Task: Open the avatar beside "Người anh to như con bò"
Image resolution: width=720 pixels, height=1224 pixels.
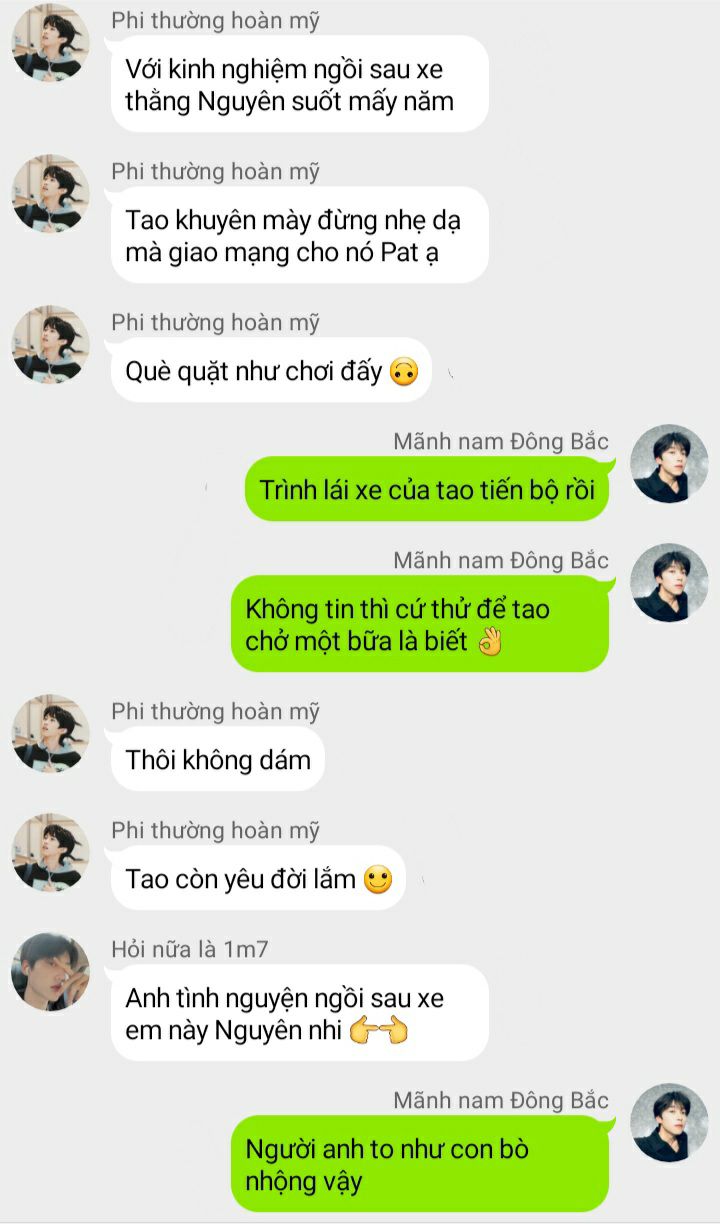Action: click(x=669, y=1122)
